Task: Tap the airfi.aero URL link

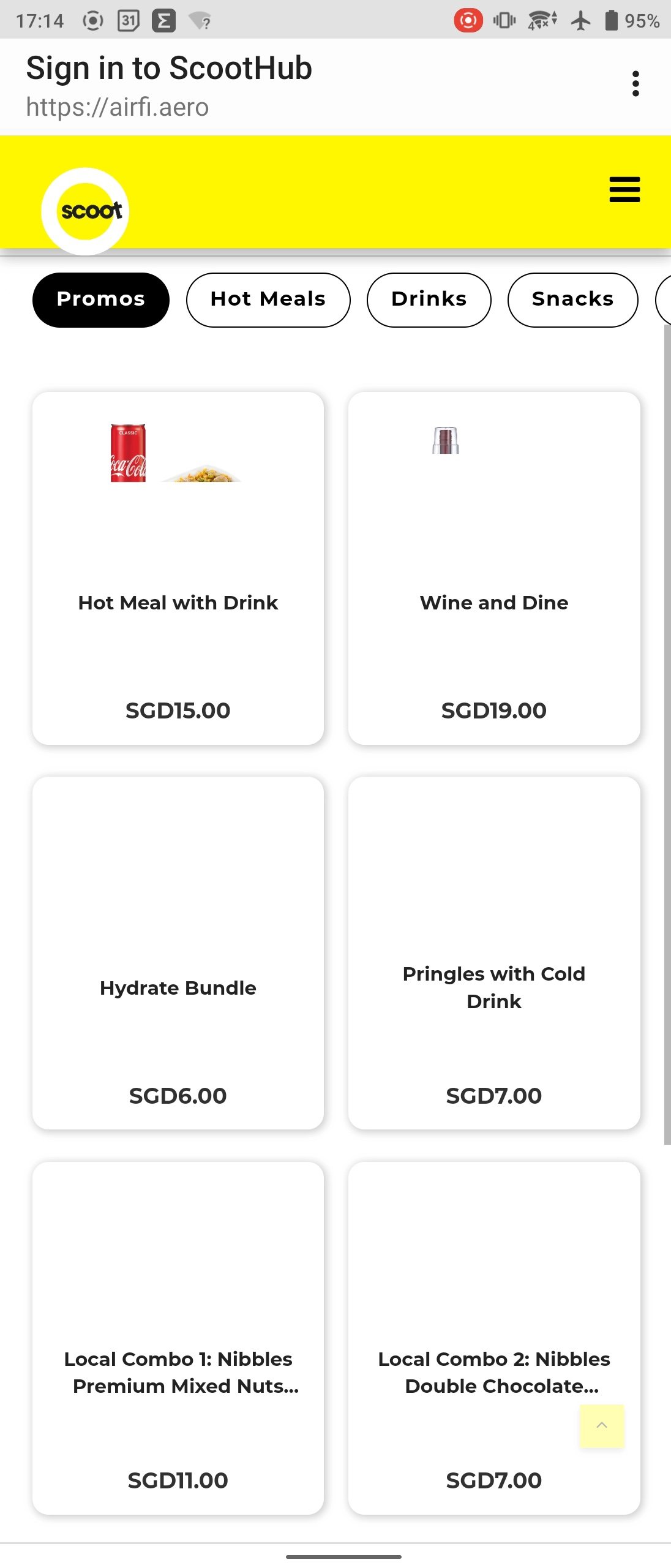Action: 116,107
